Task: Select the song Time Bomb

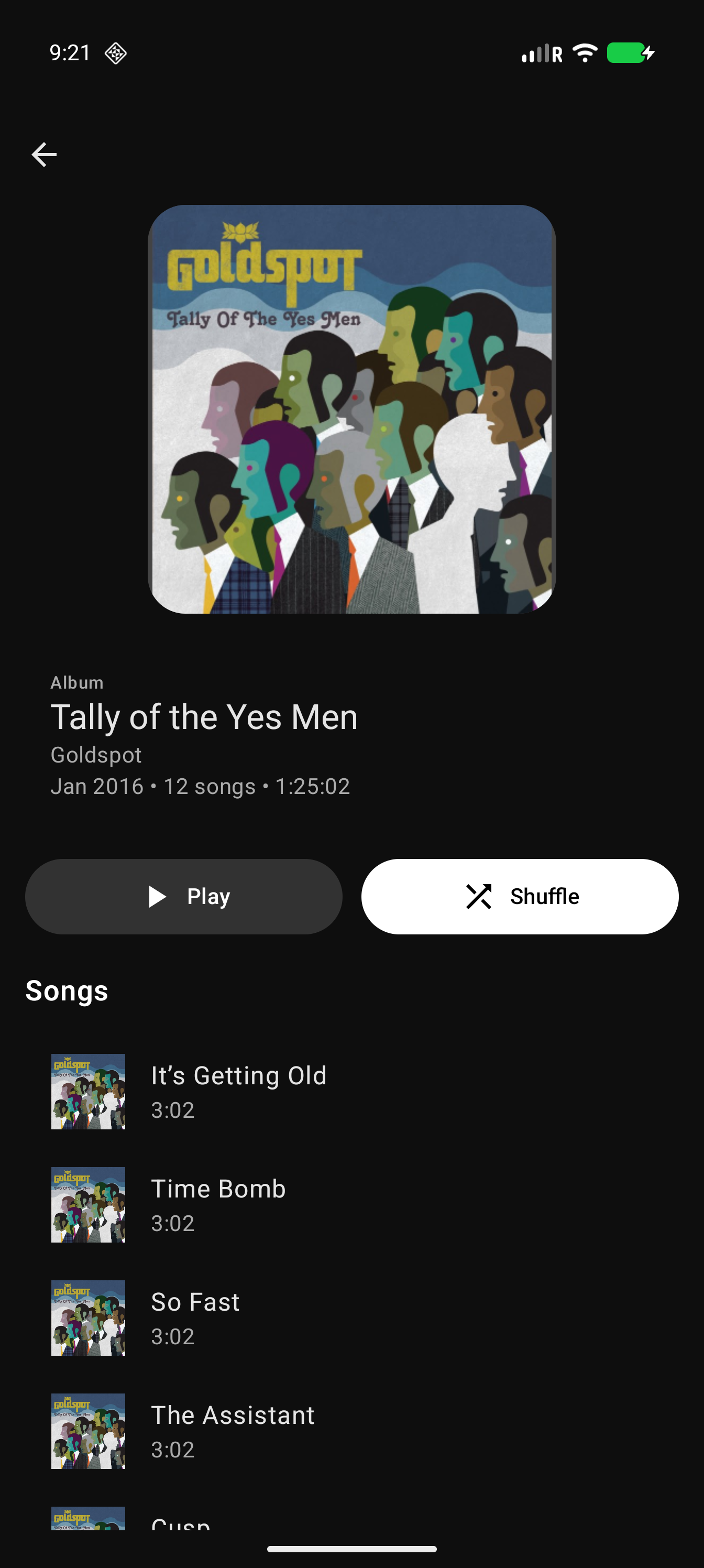Action: [218, 1204]
